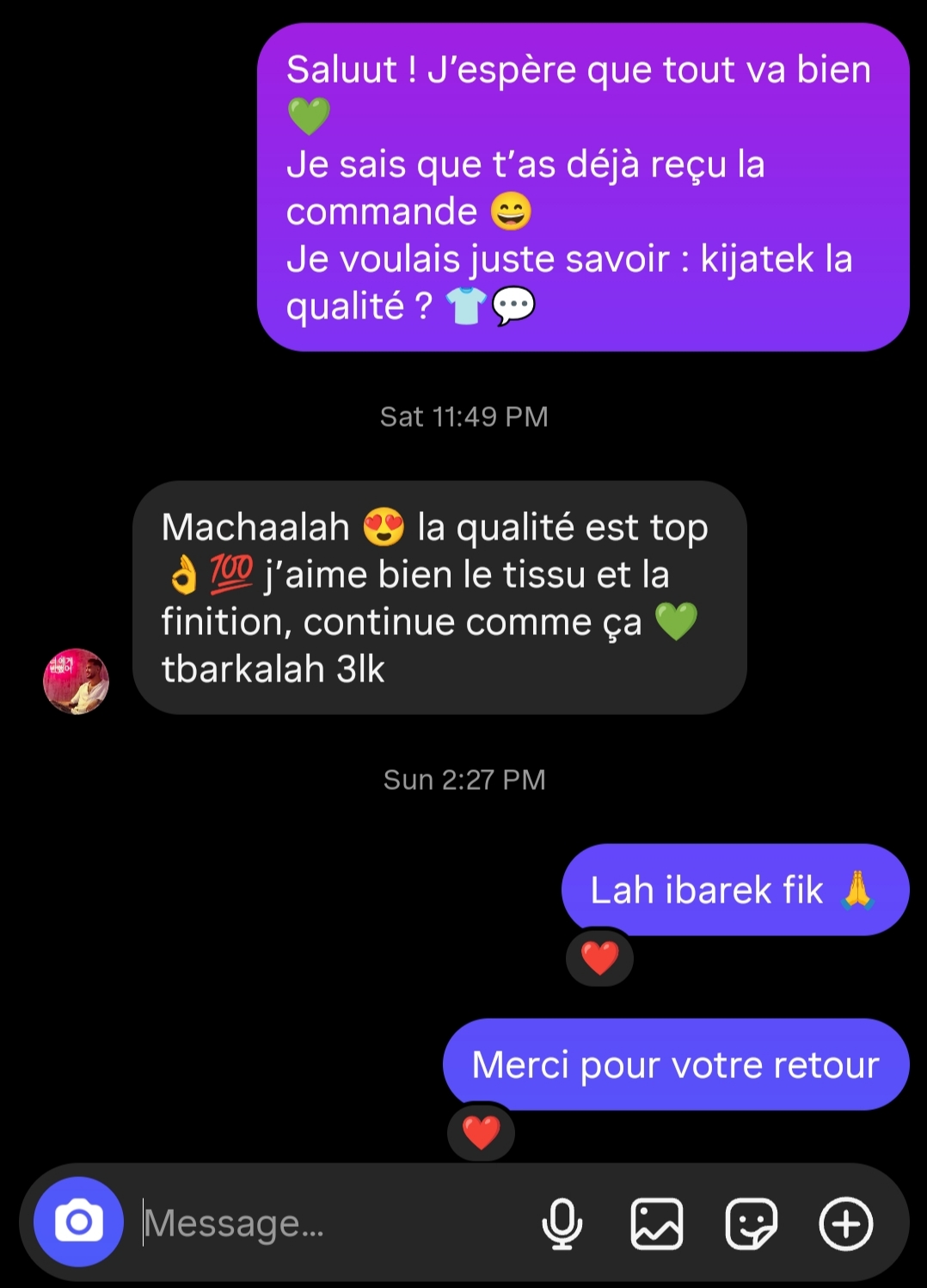This screenshot has width=927, height=1288.
Task: Select the microphone to record a voice message
Action: (562, 1223)
